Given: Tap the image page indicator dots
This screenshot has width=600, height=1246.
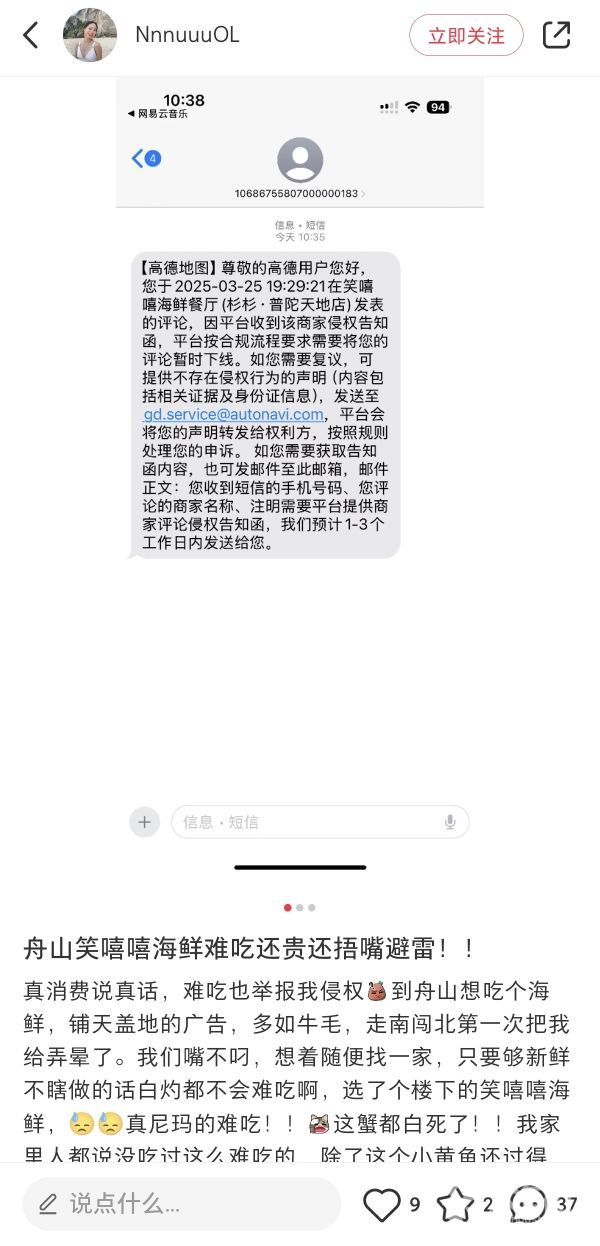Looking at the screenshot, I should tap(300, 908).
